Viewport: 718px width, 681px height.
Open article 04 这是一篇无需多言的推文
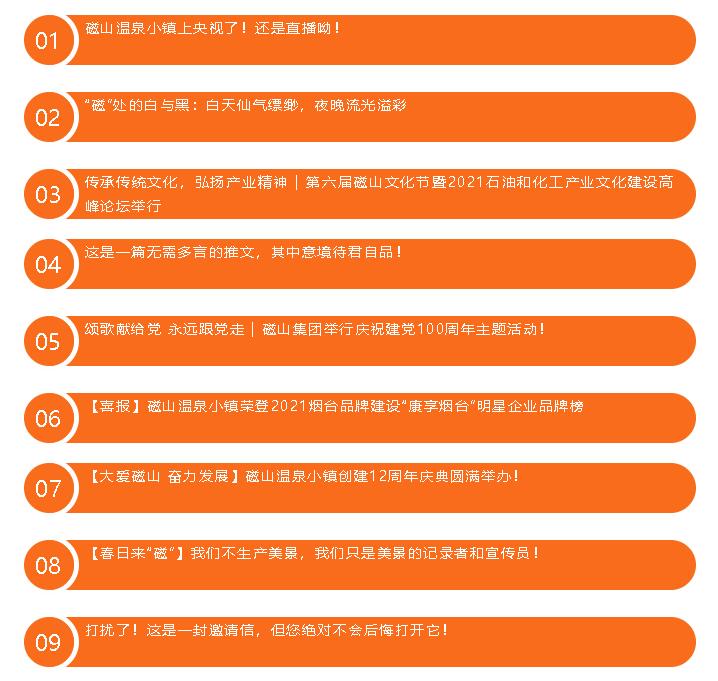pyautogui.click(x=244, y=252)
